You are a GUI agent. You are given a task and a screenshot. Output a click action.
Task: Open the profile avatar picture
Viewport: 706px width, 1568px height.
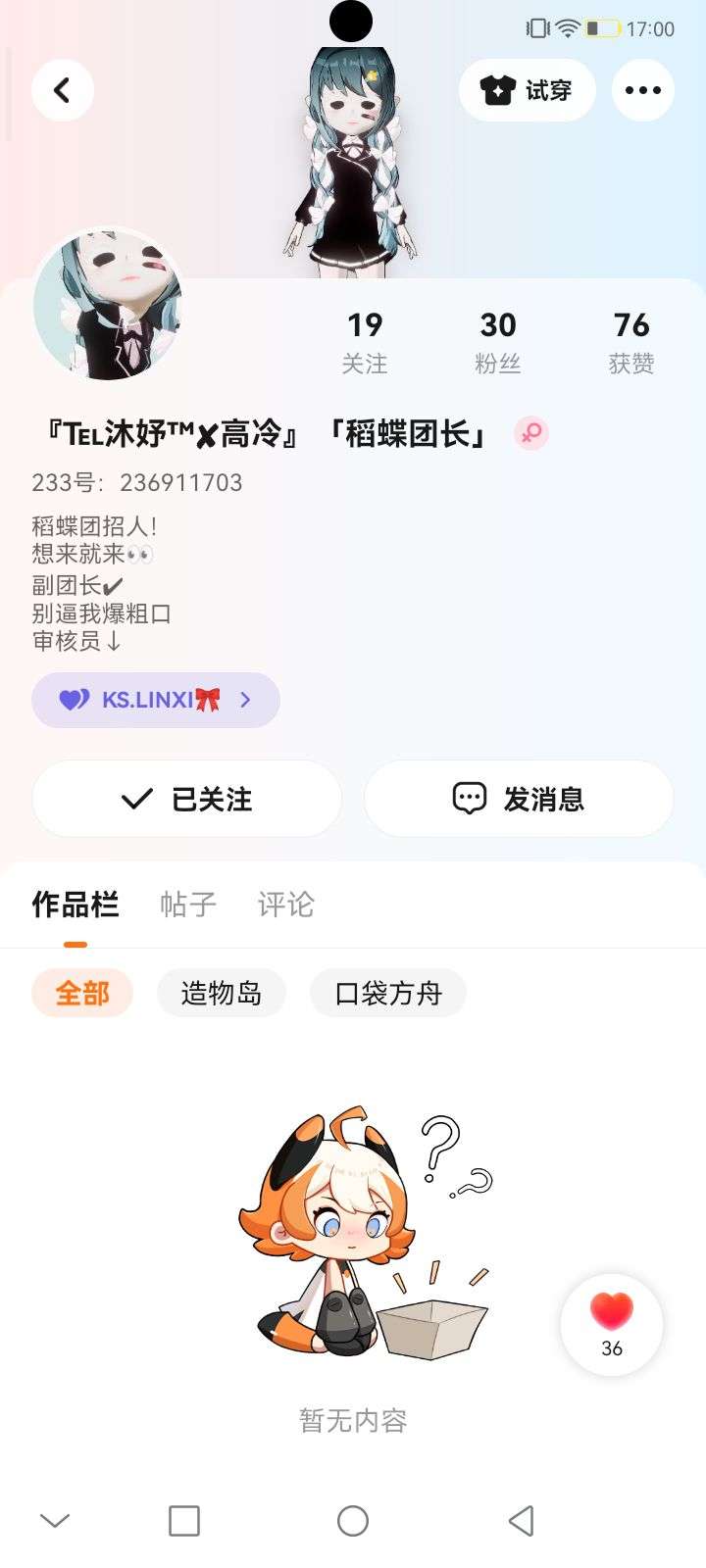(108, 306)
